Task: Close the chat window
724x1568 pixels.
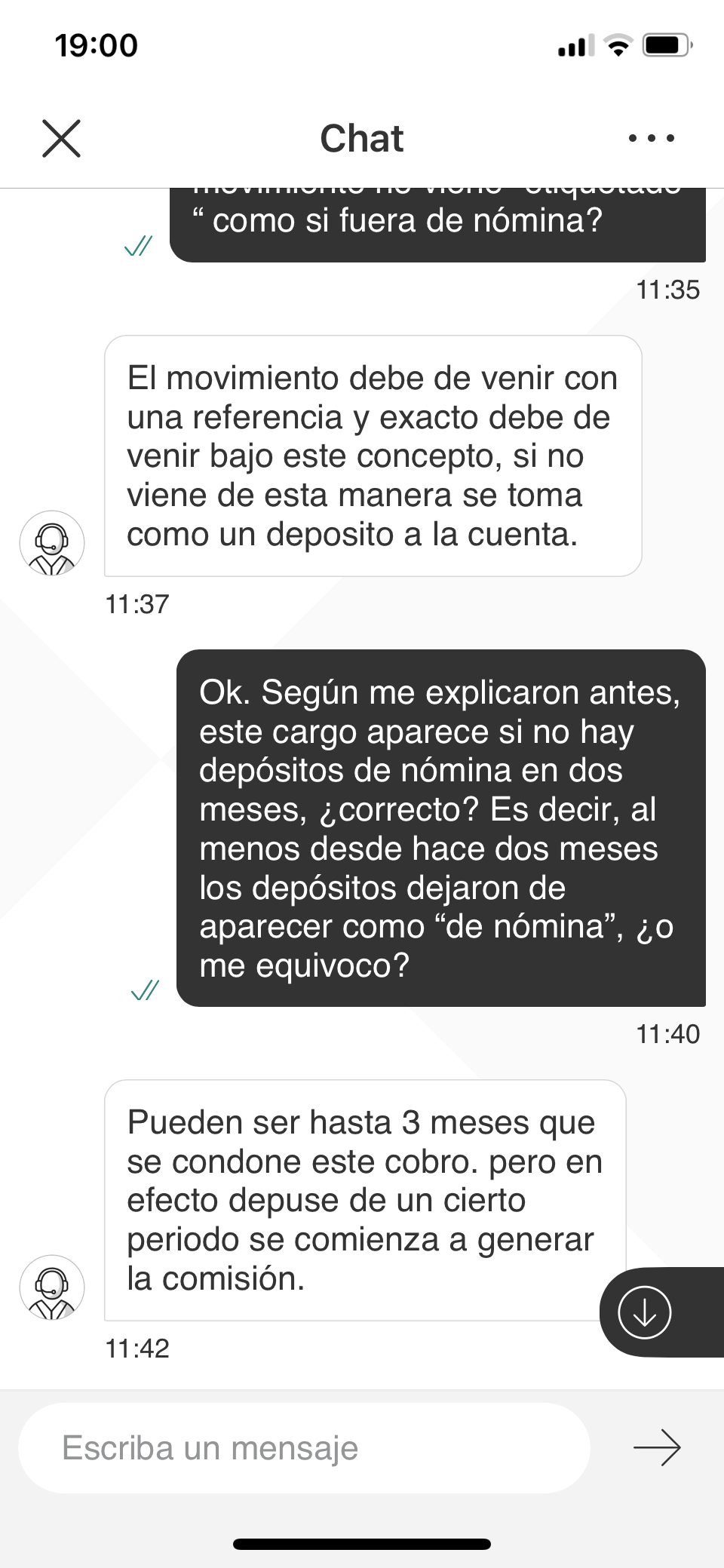Action: pyautogui.click(x=61, y=139)
